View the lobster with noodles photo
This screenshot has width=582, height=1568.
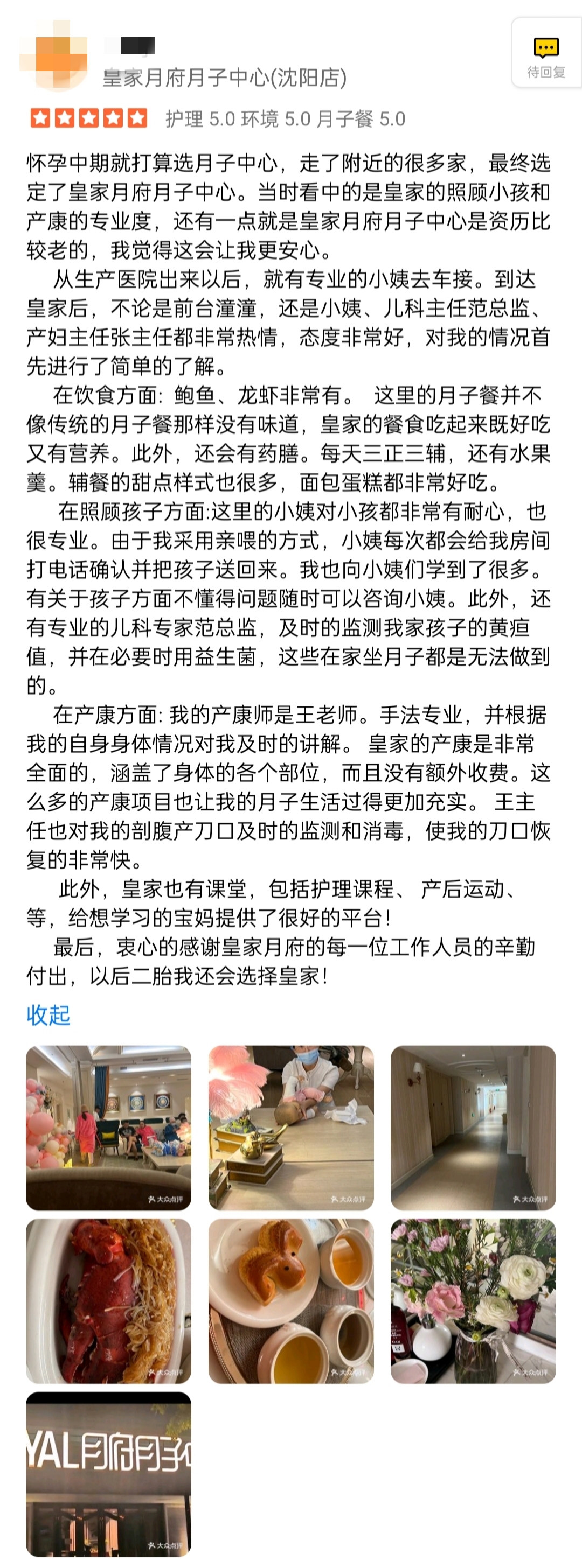[108, 1300]
